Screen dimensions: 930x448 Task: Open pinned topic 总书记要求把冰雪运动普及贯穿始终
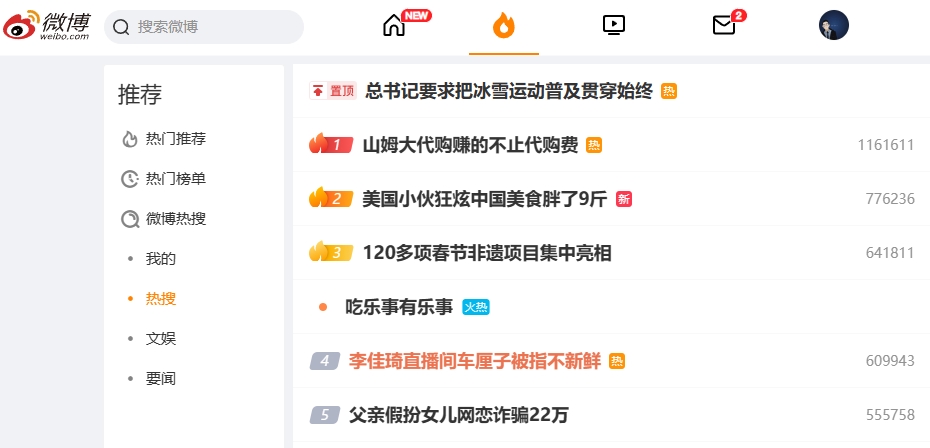click(x=509, y=91)
